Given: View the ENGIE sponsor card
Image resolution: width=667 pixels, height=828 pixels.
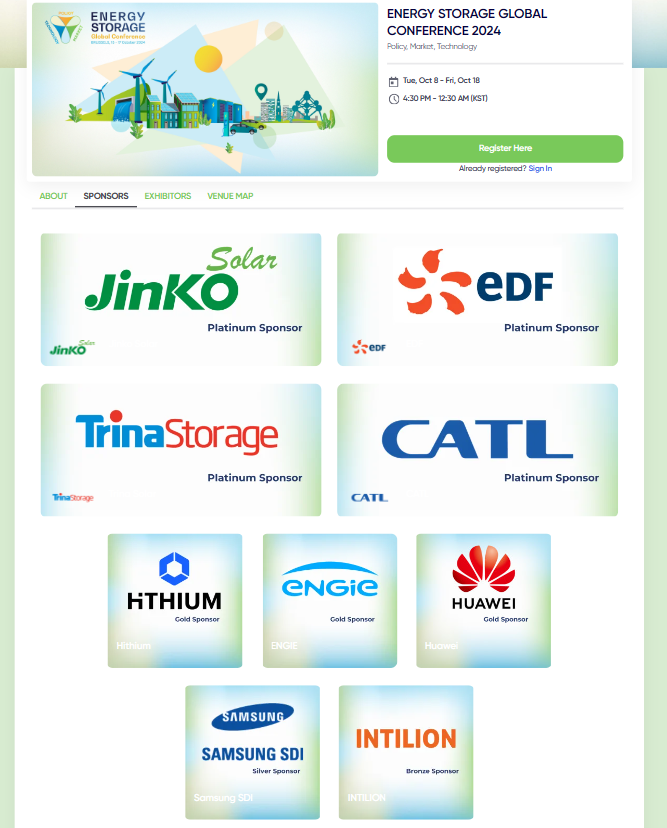Looking at the screenshot, I should point(330,600).
